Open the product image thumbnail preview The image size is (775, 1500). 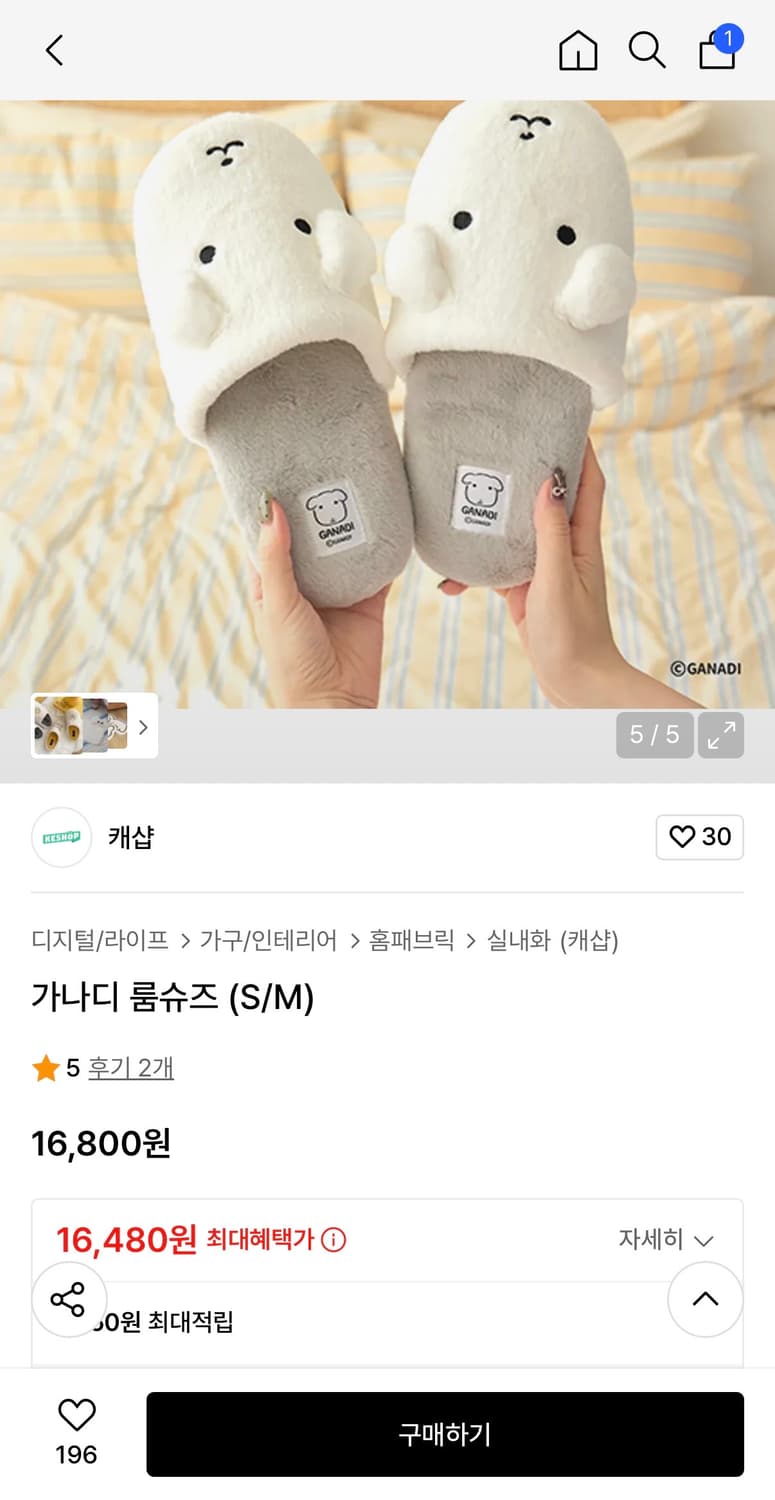click(80, 727)
